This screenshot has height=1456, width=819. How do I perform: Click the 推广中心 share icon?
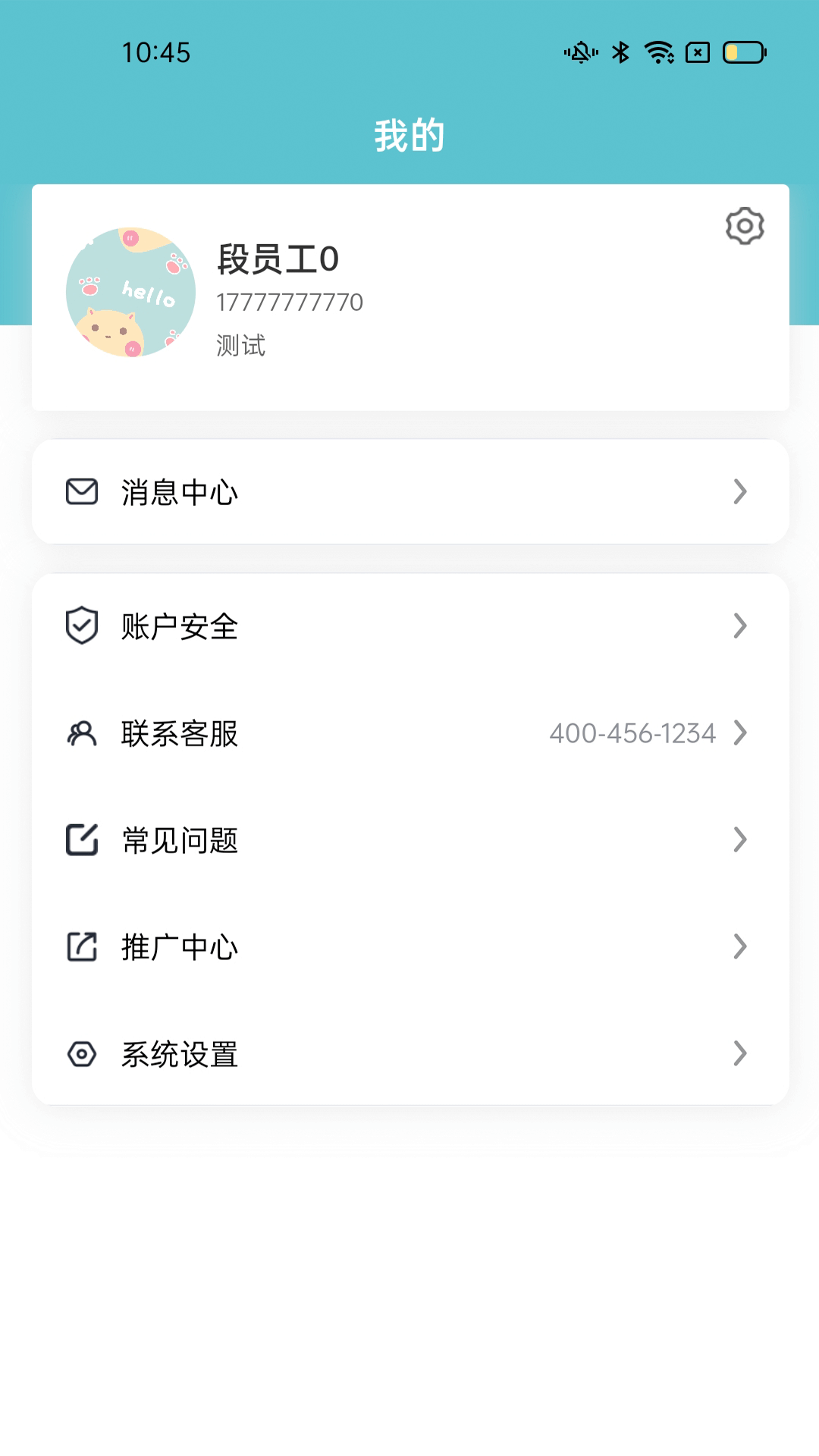[x=81, y=946]
